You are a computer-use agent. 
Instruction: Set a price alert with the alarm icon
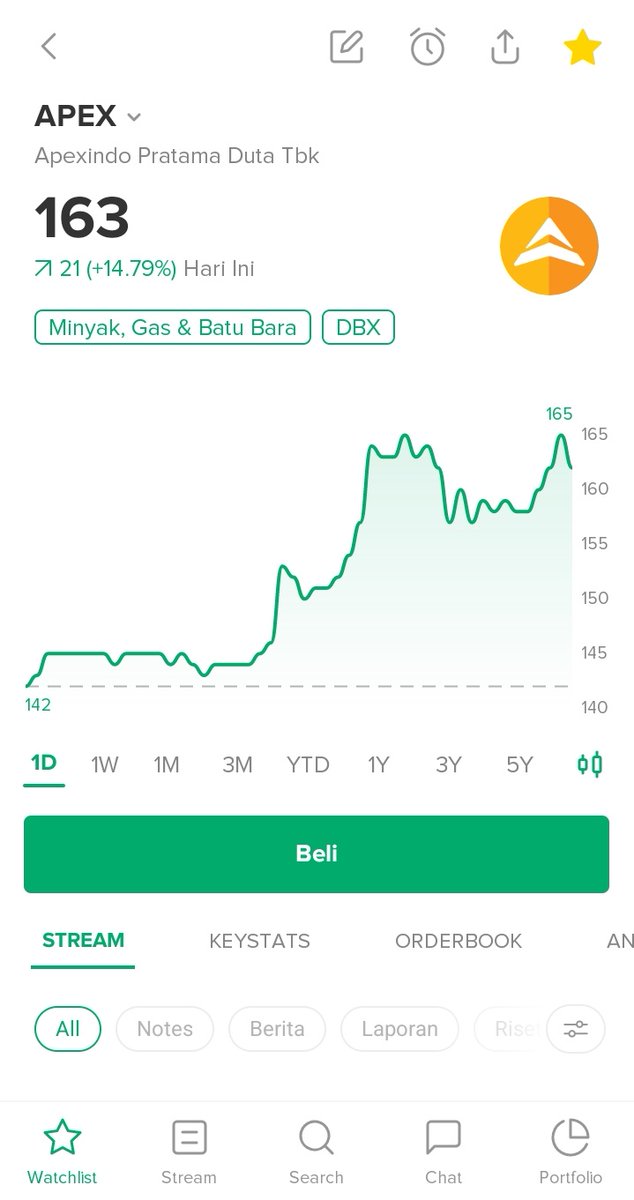point(428,47)
